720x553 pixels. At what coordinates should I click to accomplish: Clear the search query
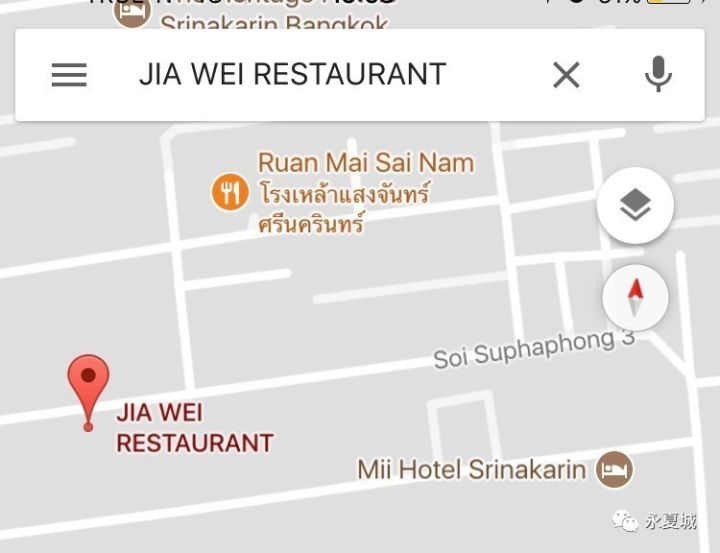coord(566,75)
